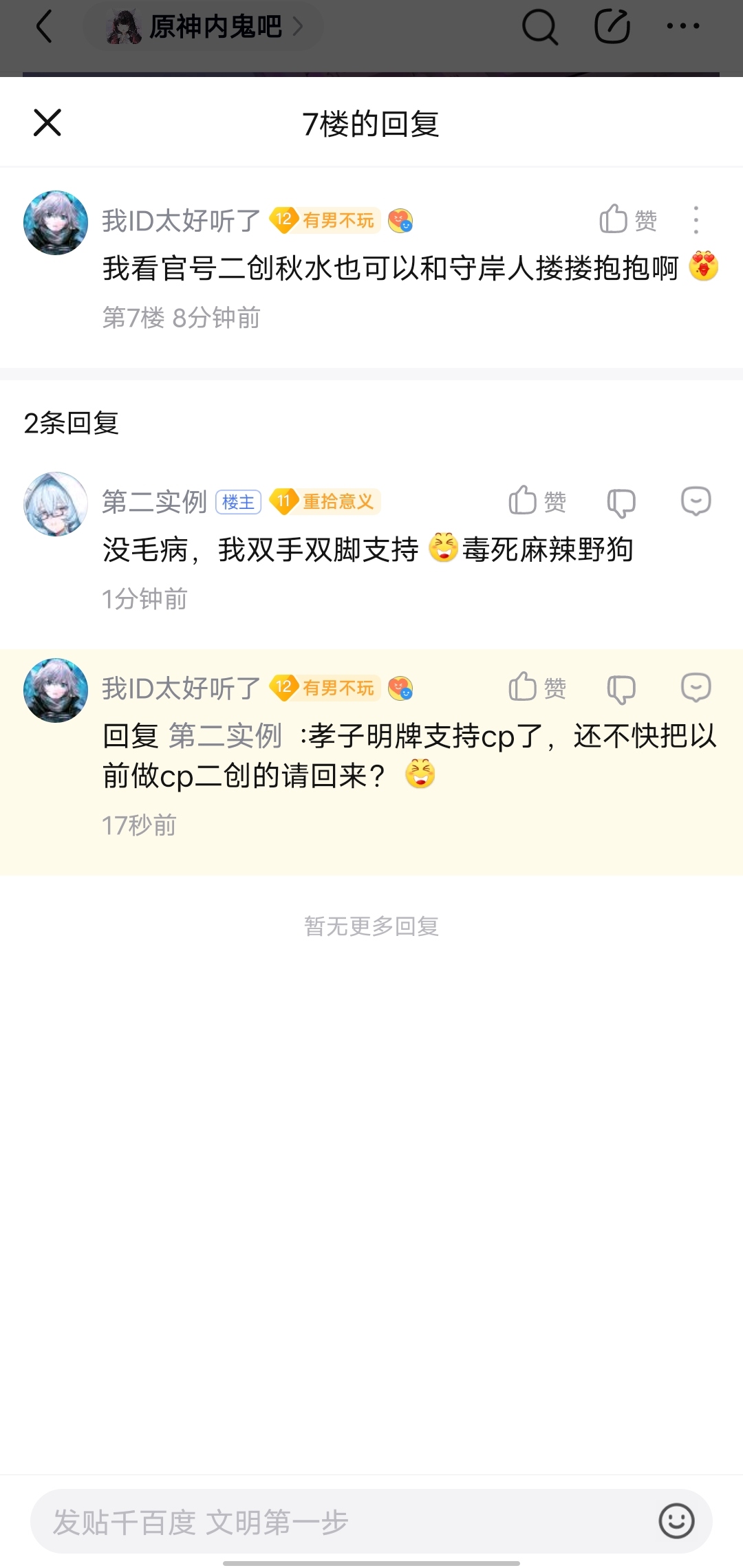Image resolution: width=743 pixels, height=1568 pixels.
Task: Open 第二实例's profile avatar
Action: click(x=56, y=504)
